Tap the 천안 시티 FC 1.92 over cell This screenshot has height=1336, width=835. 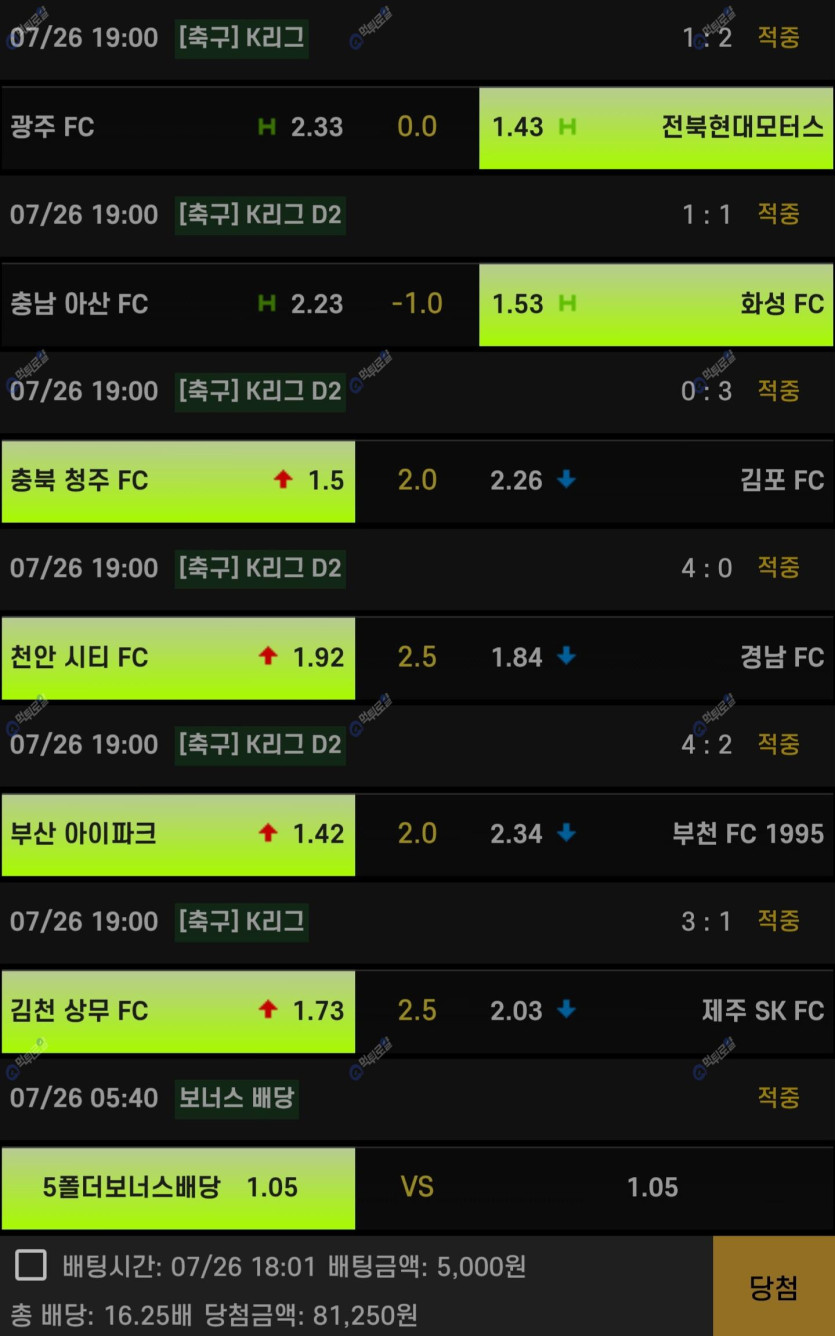pos(178,658)
